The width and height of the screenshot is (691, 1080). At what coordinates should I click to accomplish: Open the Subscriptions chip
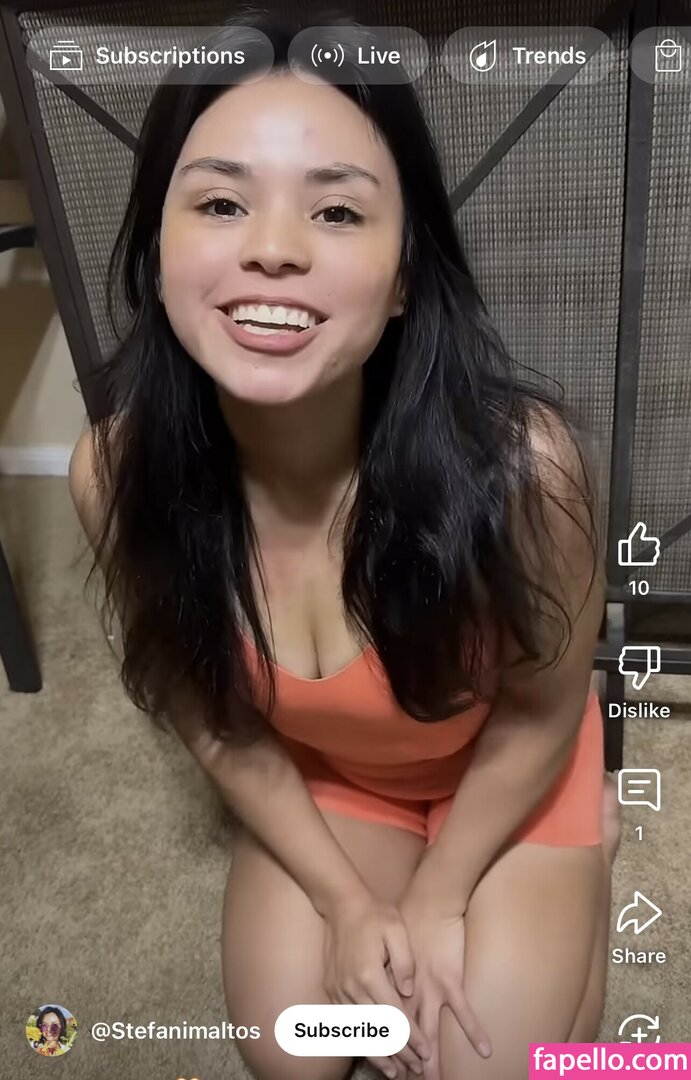(149, 56)
